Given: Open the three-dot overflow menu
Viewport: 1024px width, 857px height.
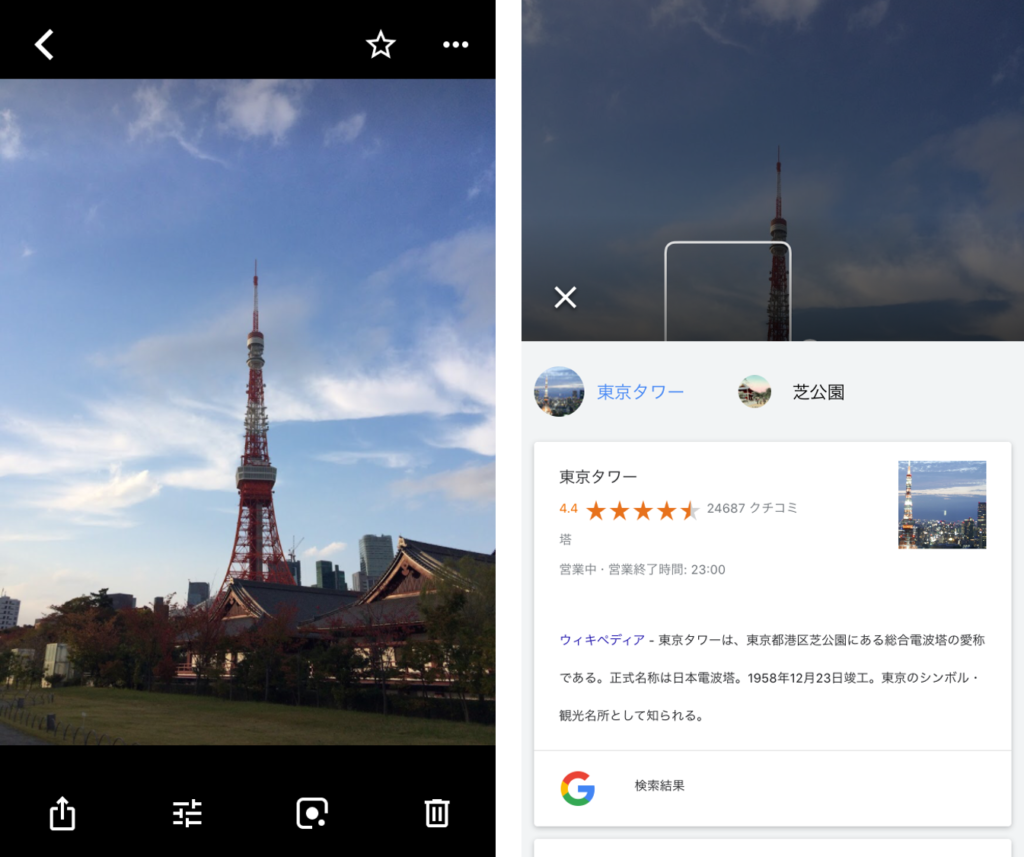Looking at the screenshot, I should point(455,44).
